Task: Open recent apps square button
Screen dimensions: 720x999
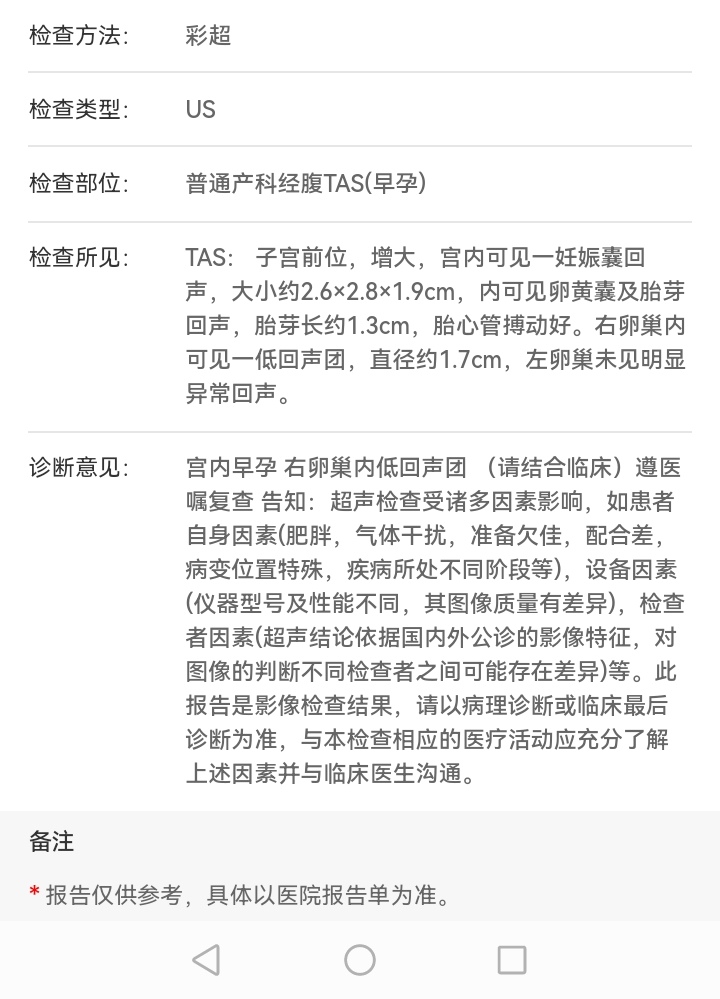Action: pos(512,960)
